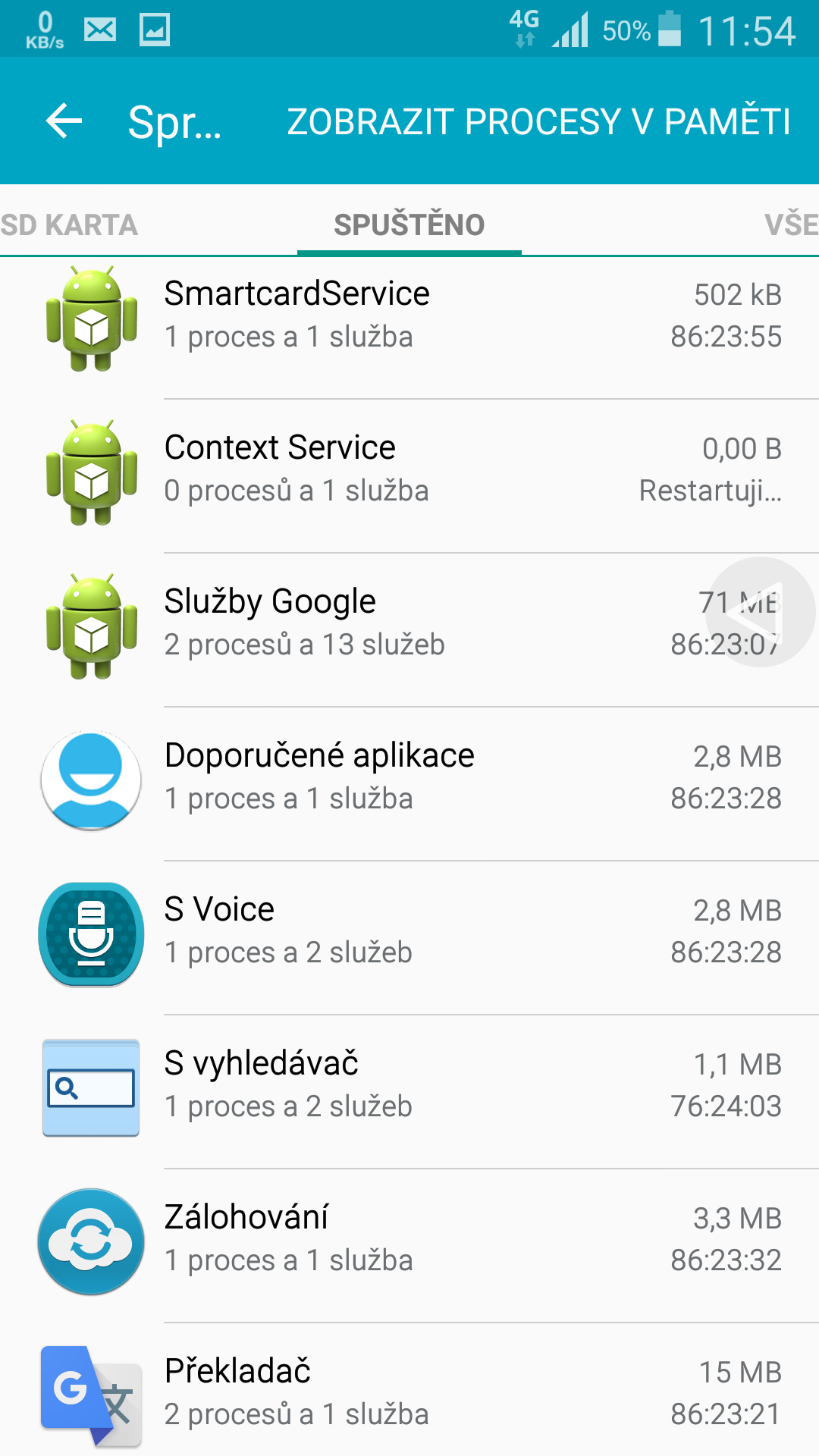Select S vyhledávač entry
The width and height of the screenshot is (819, 1456).
[x=409, y=1085]
